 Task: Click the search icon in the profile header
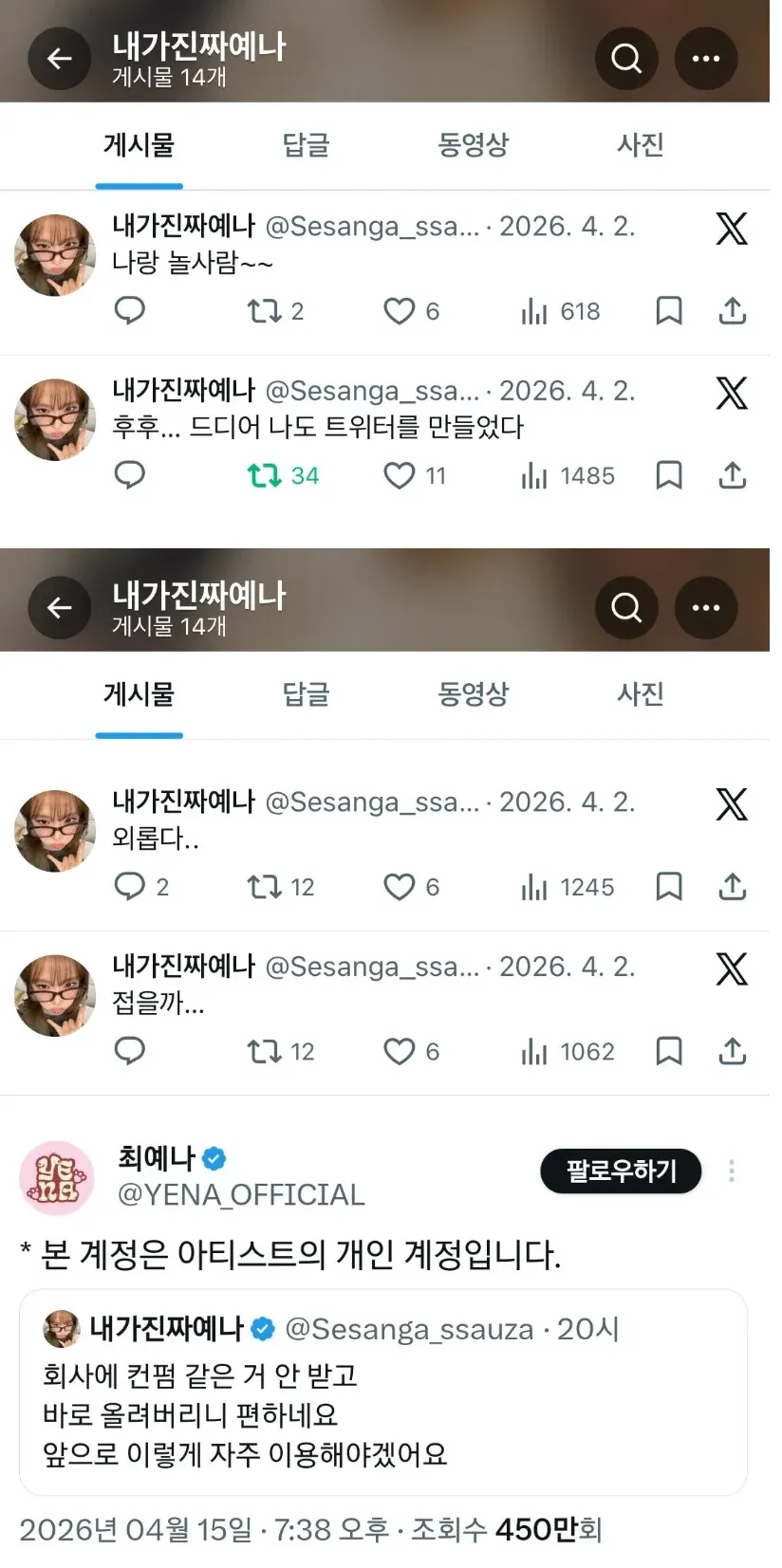(x=625, y=58)
